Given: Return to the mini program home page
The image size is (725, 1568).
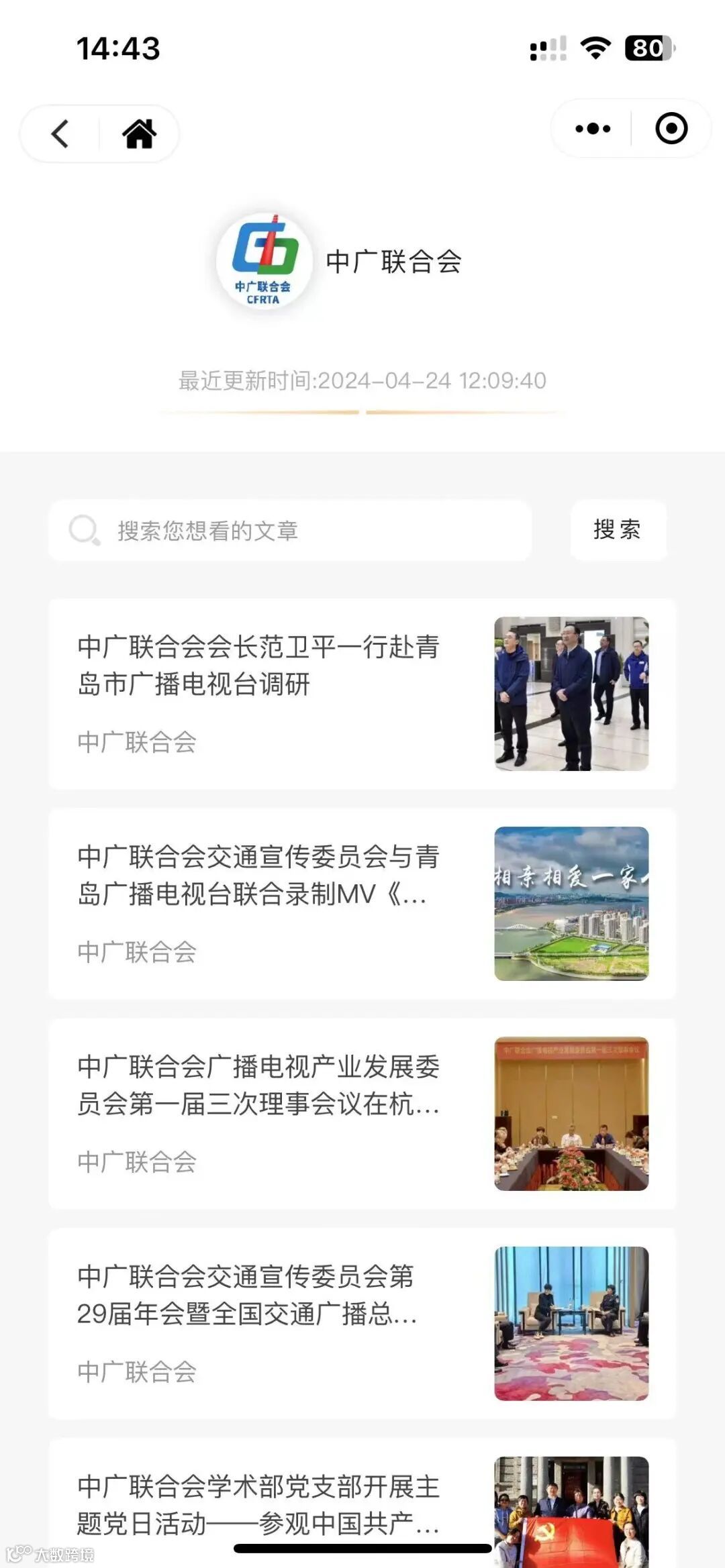Looking at the screenshot, I should 139,134.
